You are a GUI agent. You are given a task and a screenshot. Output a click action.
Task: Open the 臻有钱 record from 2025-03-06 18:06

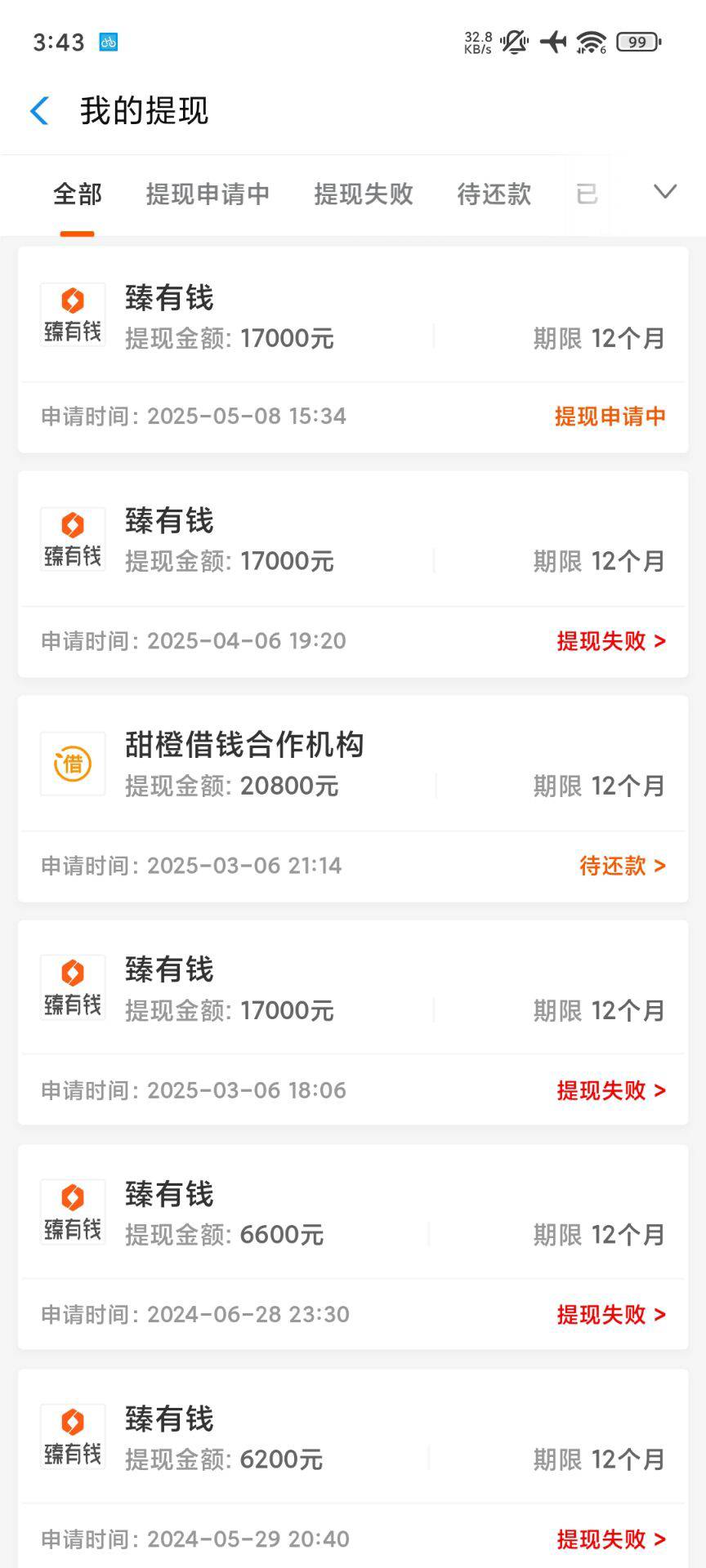(x=353, y=1023)
